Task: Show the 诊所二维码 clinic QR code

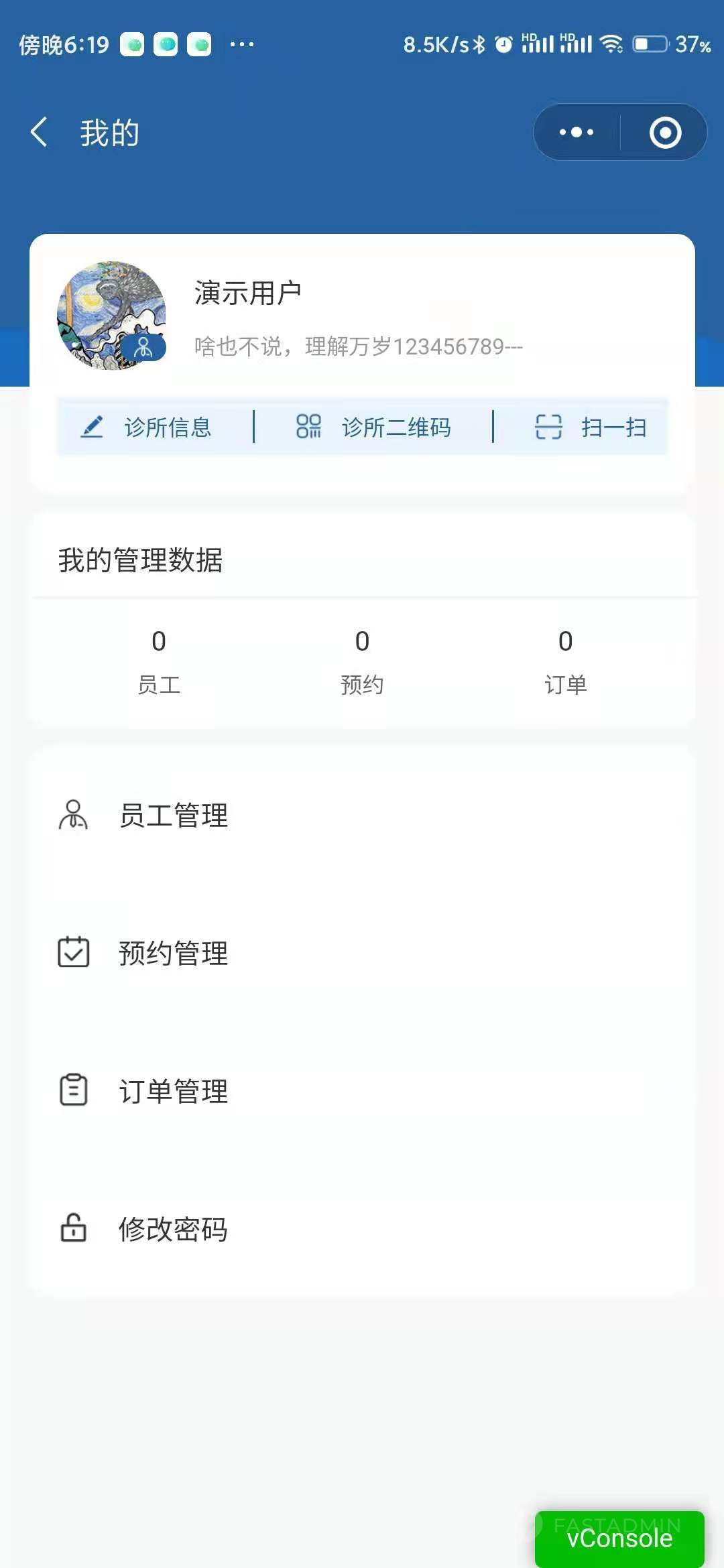Action: 373,427
